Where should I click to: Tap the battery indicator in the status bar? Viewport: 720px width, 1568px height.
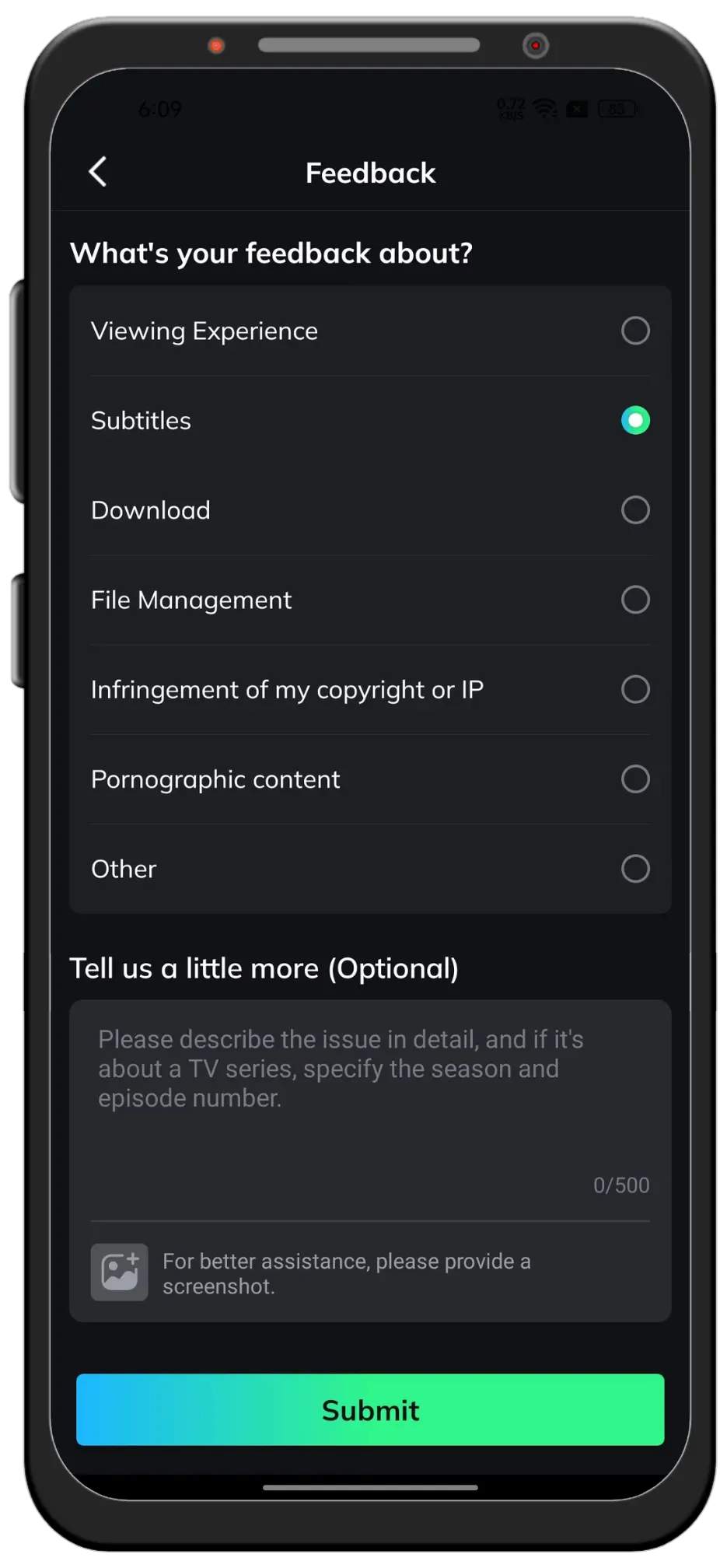616,108
